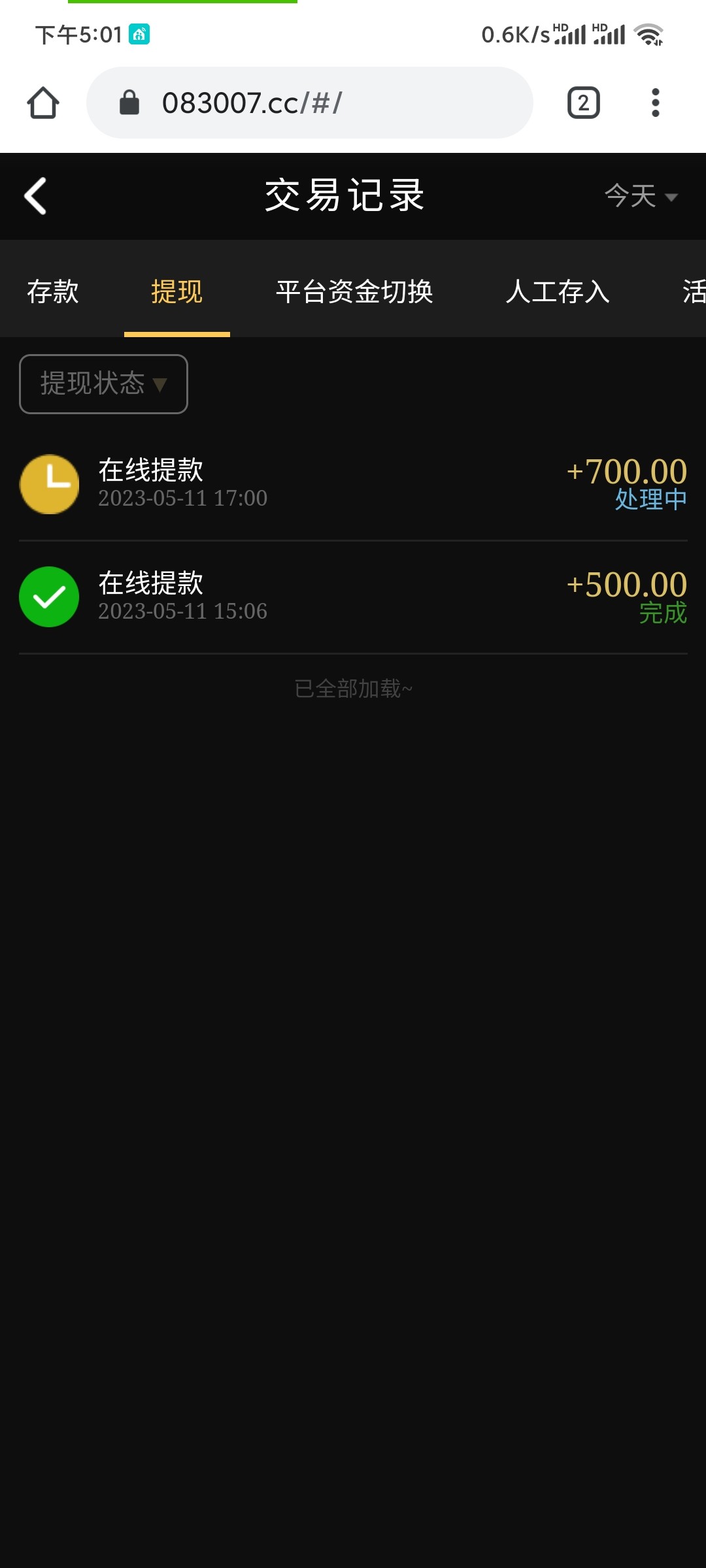Tap the 提现 tab label

coord(177,293)
